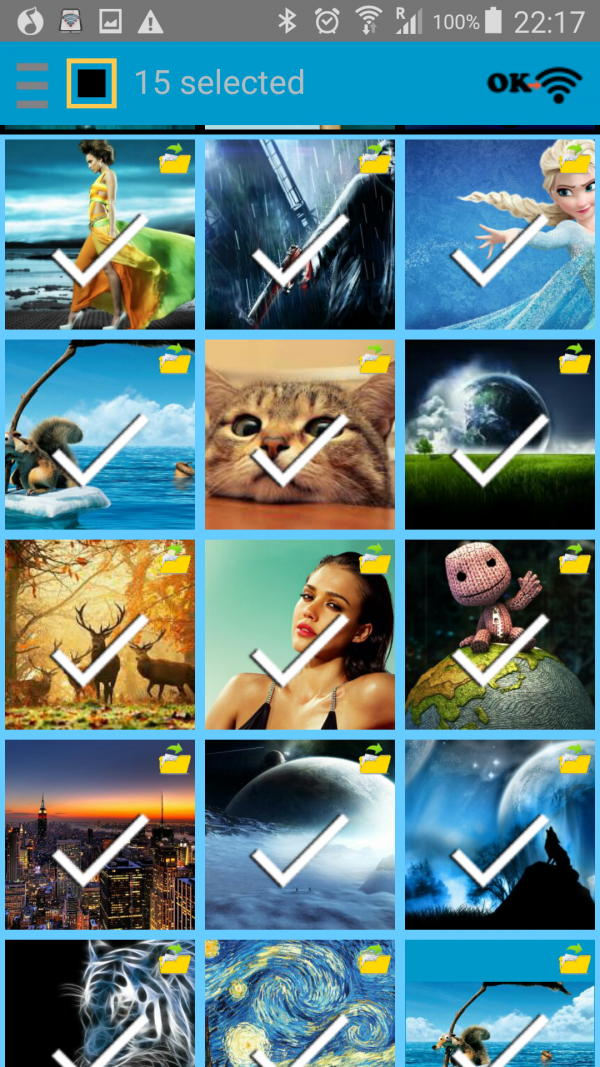The height and width of the screenshot is (1067, 600).
Task: Tap folder icon on the woman portrait wallpaper
Action: click(375, 558)
